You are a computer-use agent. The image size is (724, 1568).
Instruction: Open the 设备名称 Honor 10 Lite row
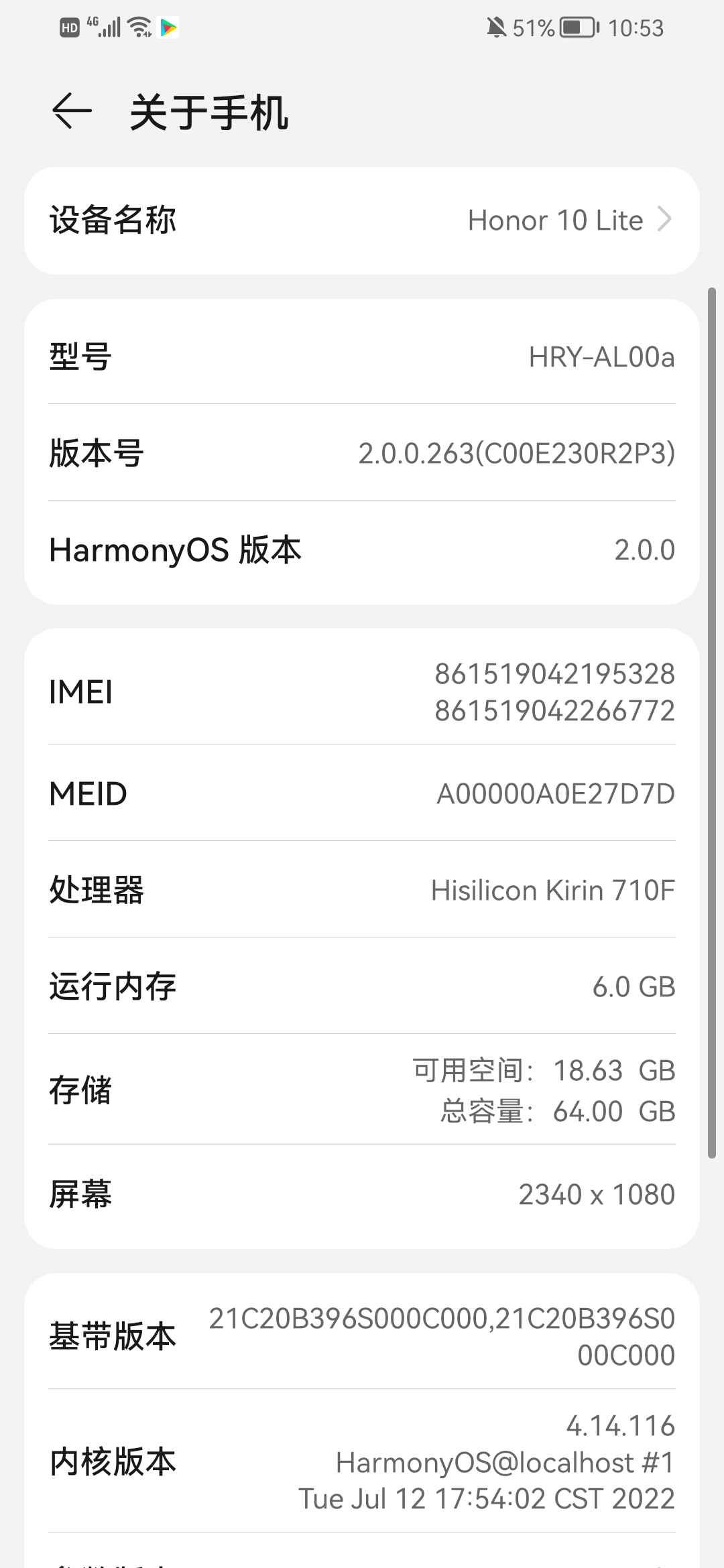(x=362, y=220)
